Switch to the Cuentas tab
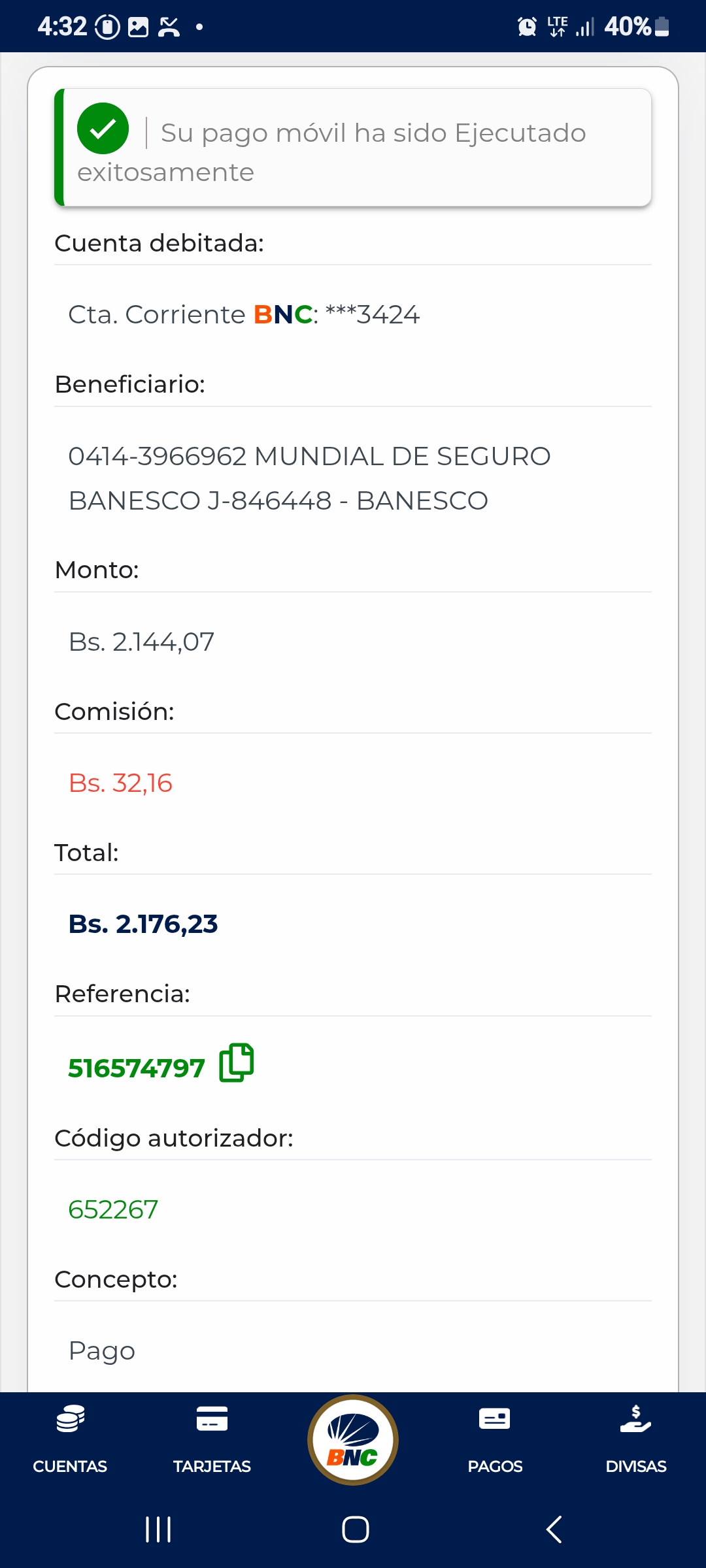The height and width of the screenshot is (1568, 706). pyautogui.click(x=70, y=1438)
